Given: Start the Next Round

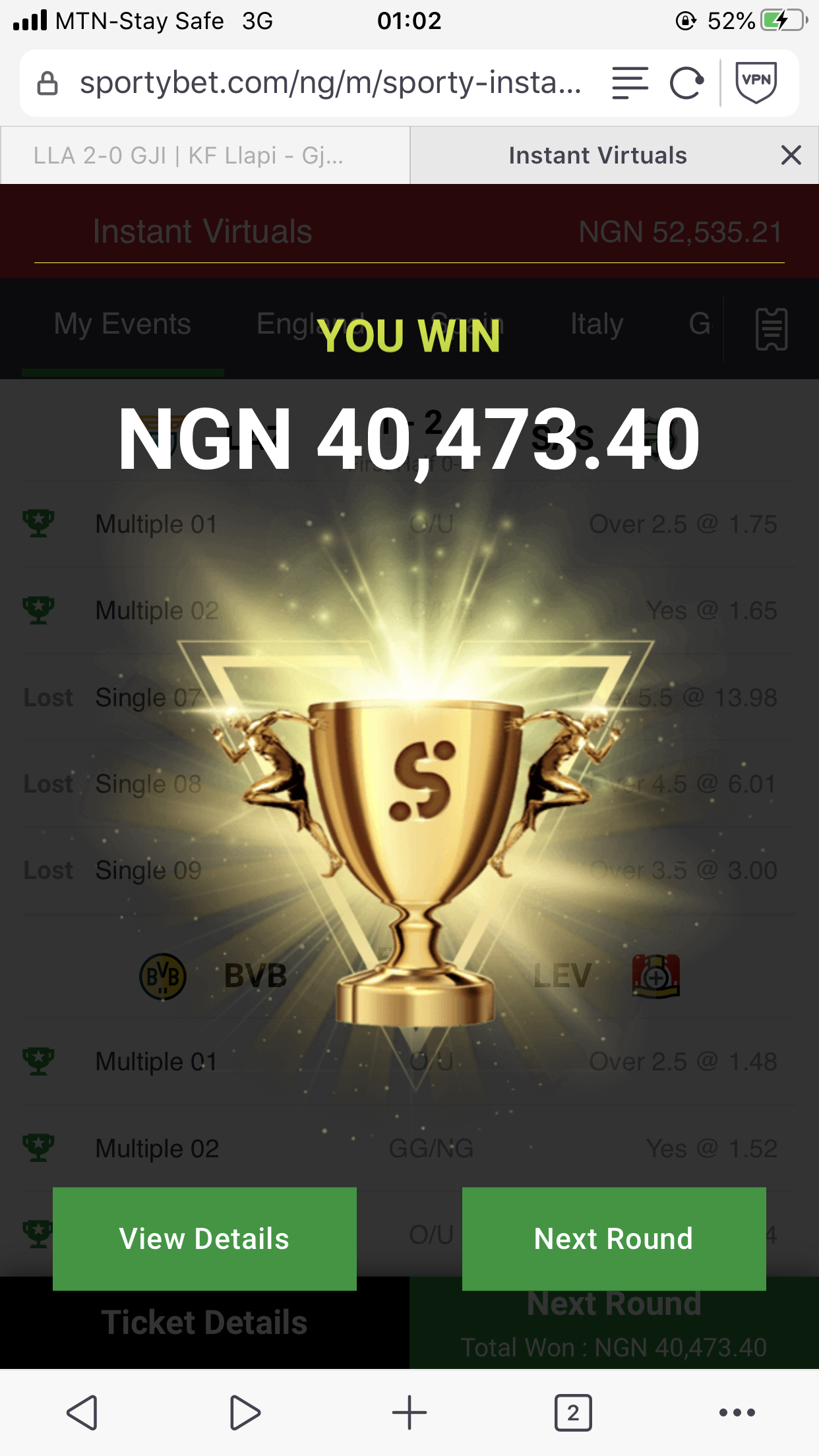Looking at the screenshot, I should coord(614,1238).
